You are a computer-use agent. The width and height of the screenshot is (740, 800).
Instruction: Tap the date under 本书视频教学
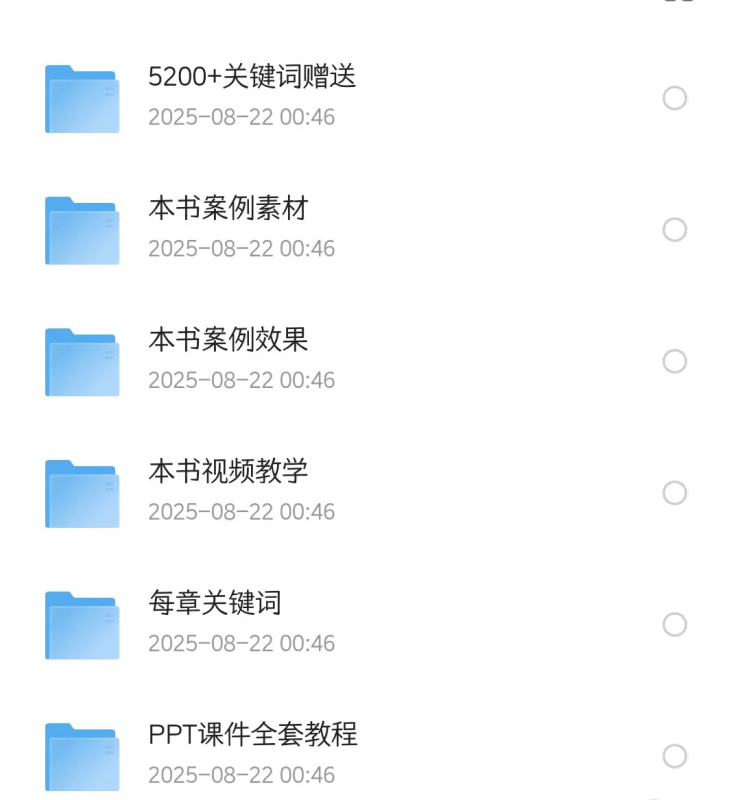241,511
